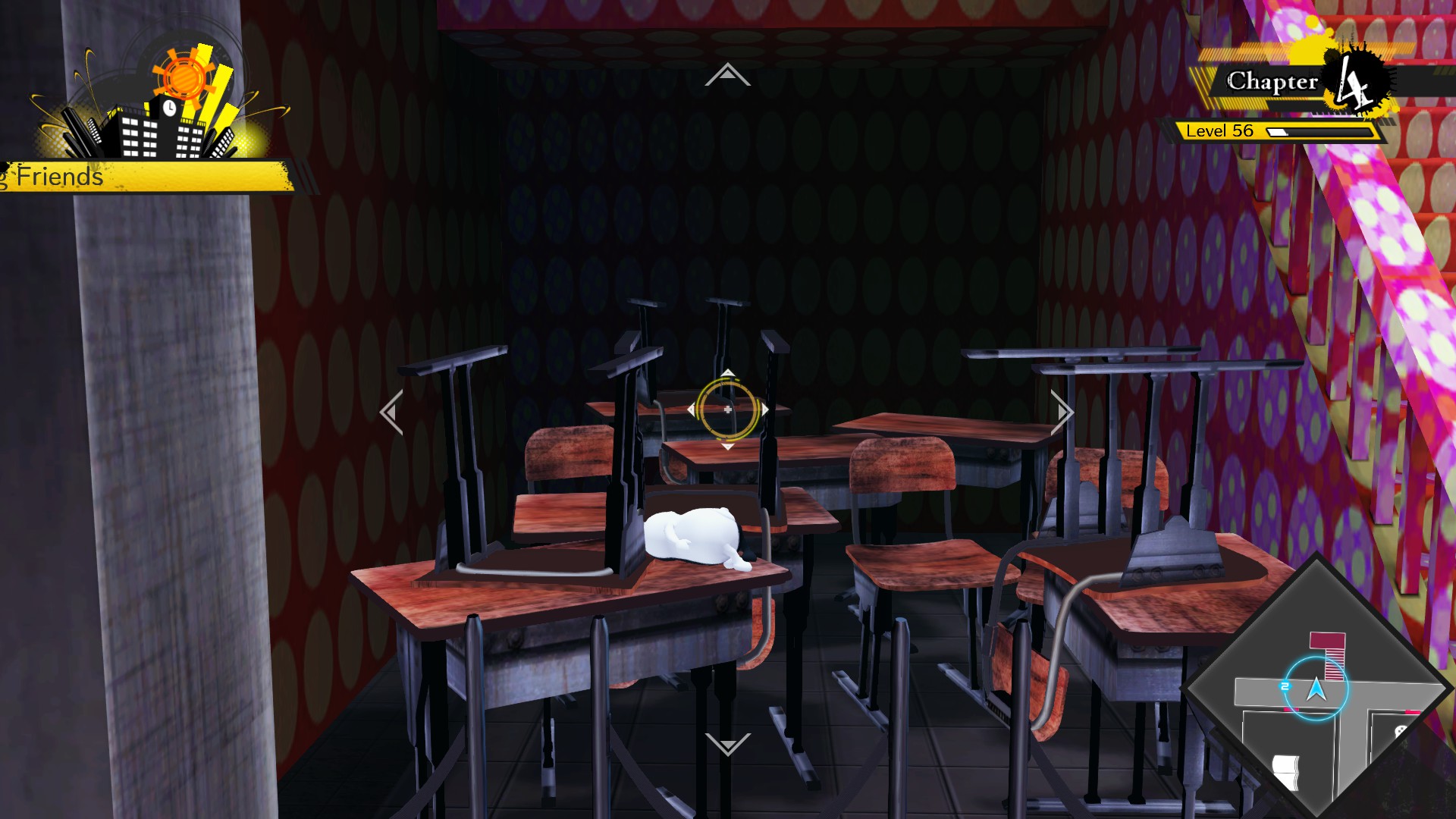Tap the yellow crosshair reticle
The height and width of the screenshot is (819, 1456).
click(x=727, y=409)
